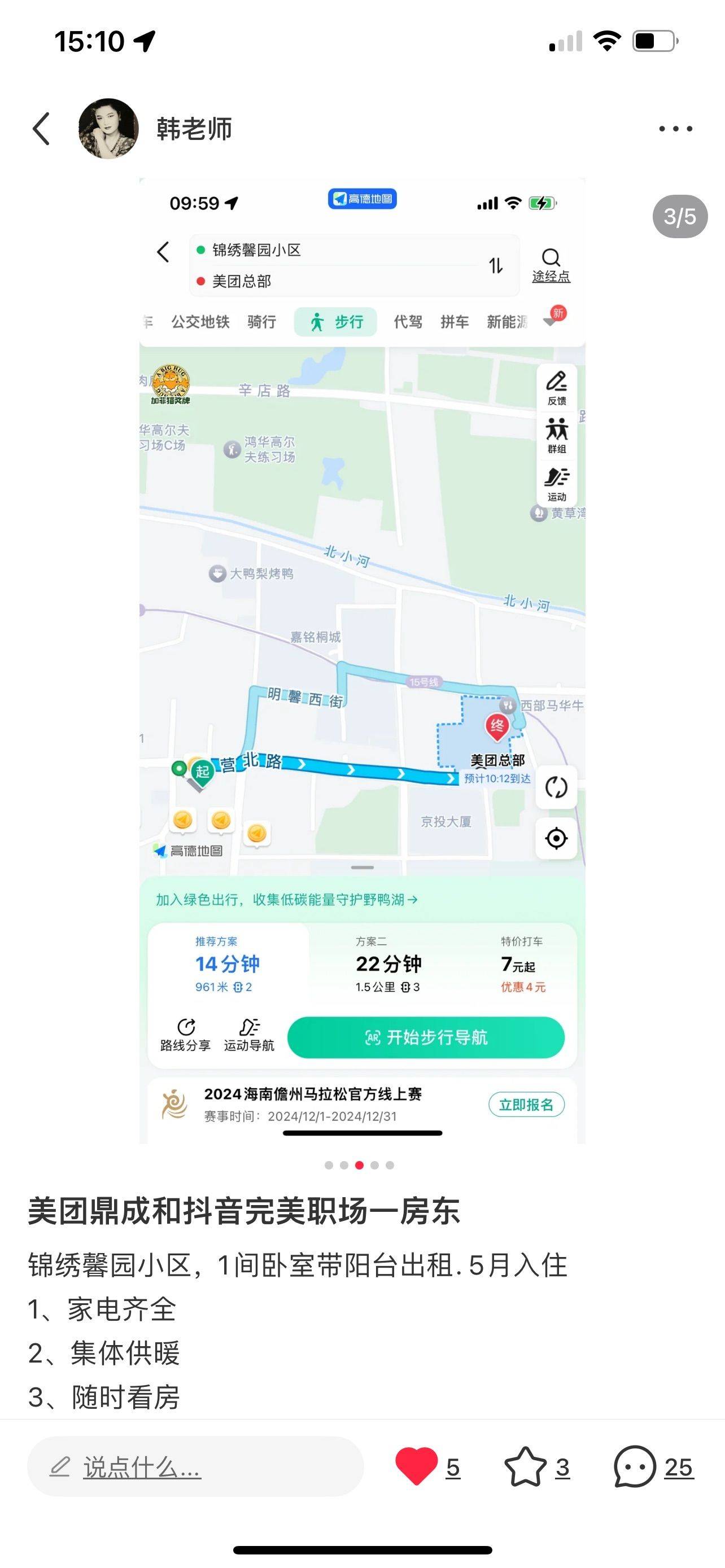This screenshot has width=725, height=1568.
Task: Tap the image page indicator dots
Action: pyautogui.click(x=359, y=1165)
